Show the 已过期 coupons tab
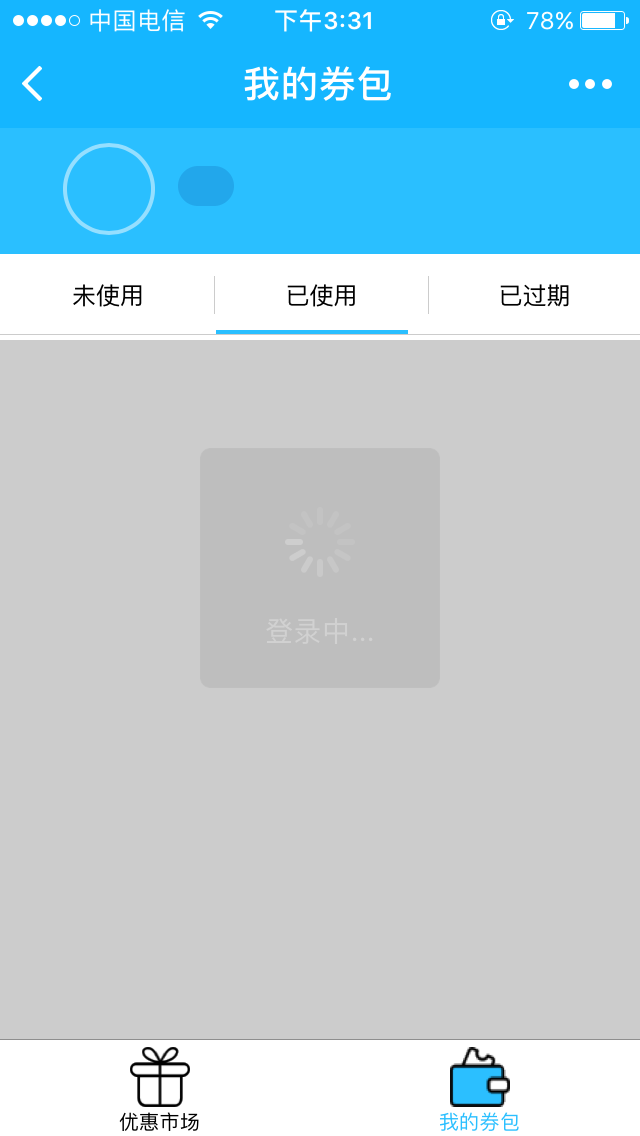 534,296
